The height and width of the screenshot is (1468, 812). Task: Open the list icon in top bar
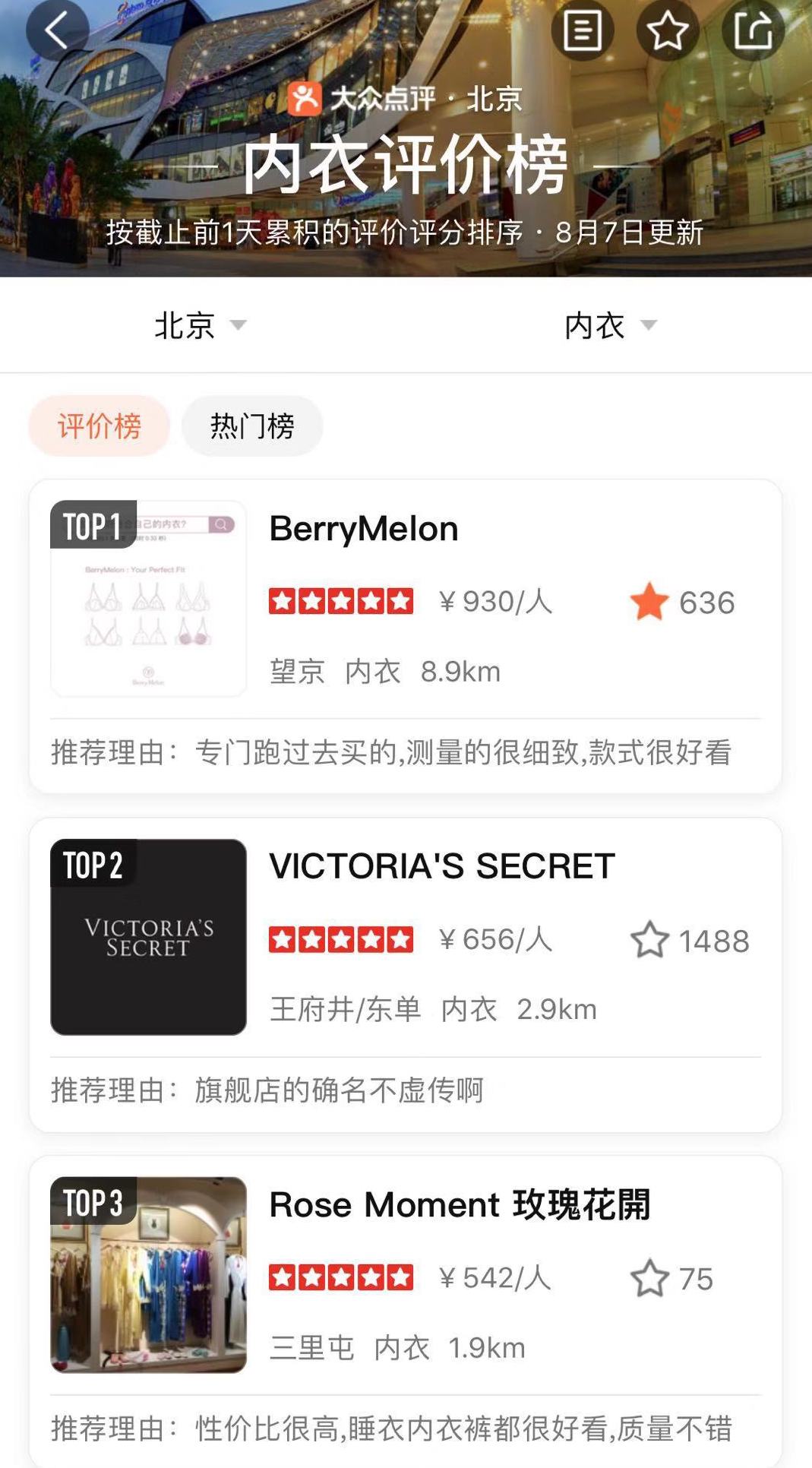583,30
